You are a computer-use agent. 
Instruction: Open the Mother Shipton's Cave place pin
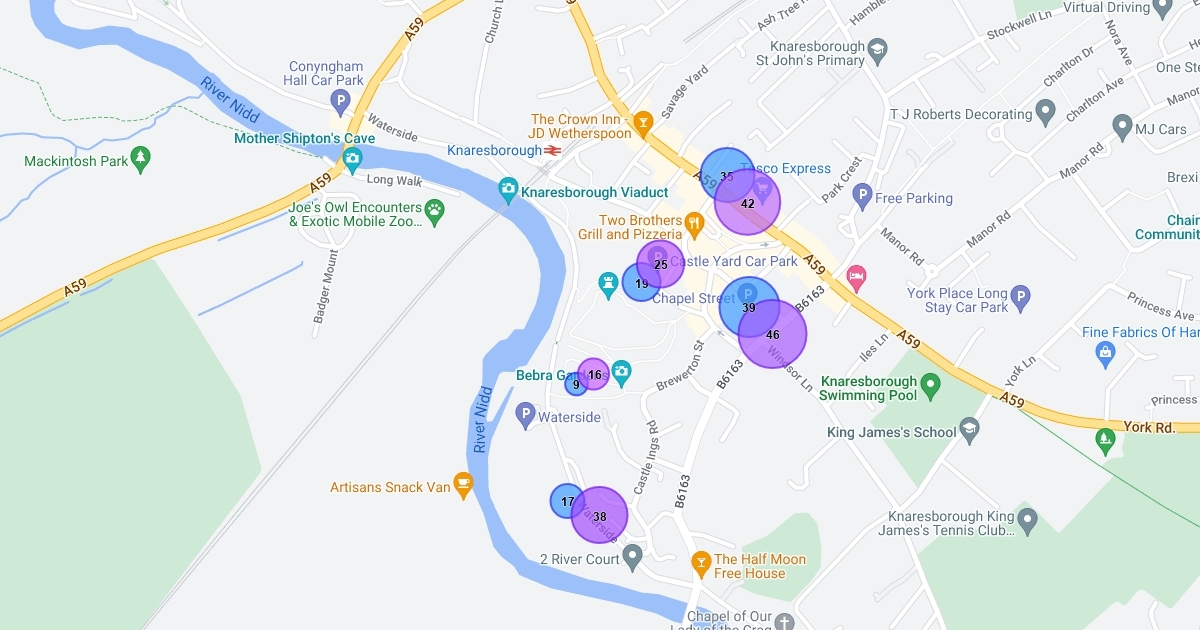tap(352, 158)
